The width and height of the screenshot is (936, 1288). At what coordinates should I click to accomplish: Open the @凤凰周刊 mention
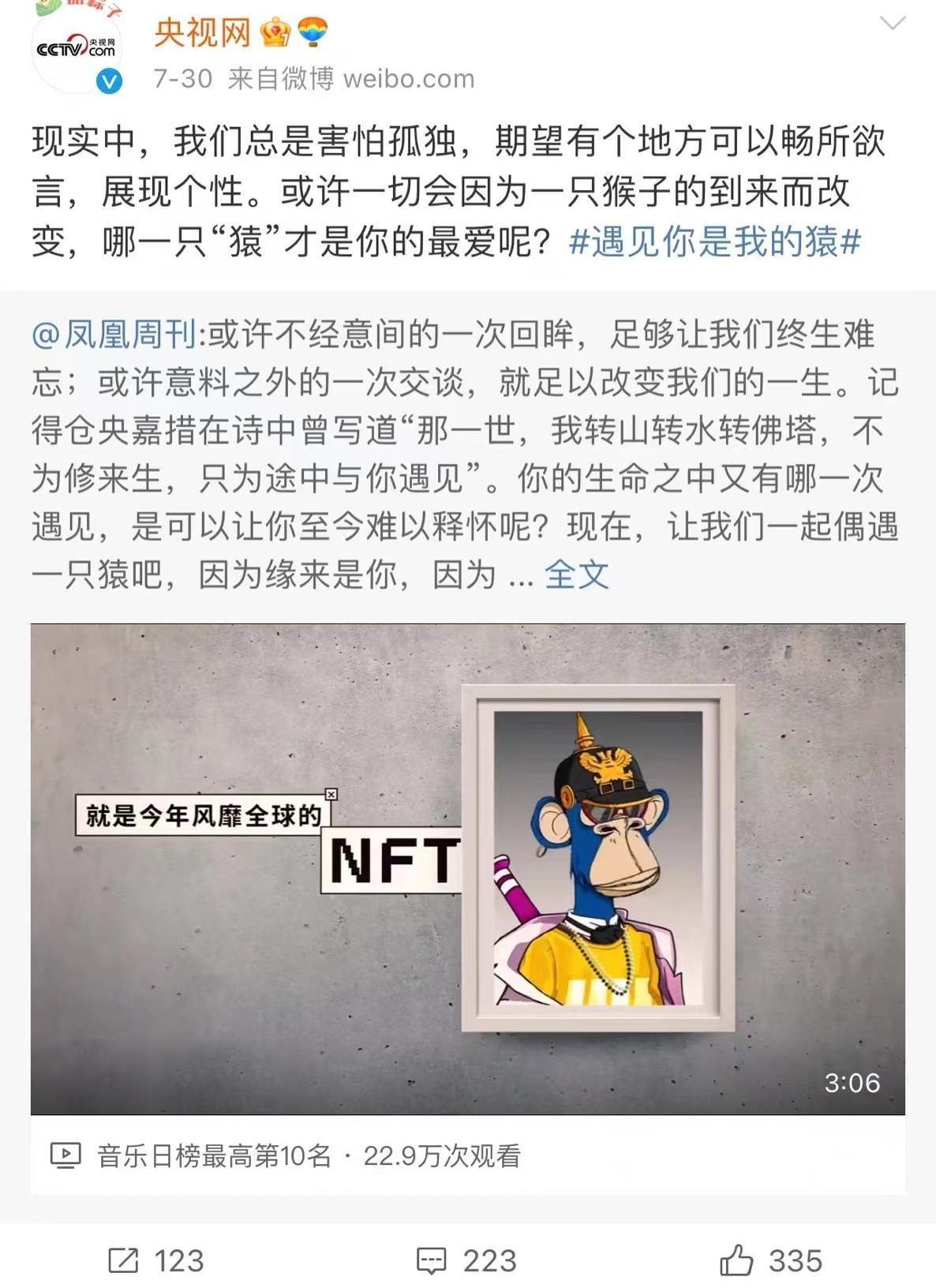[x=114, y=335]
